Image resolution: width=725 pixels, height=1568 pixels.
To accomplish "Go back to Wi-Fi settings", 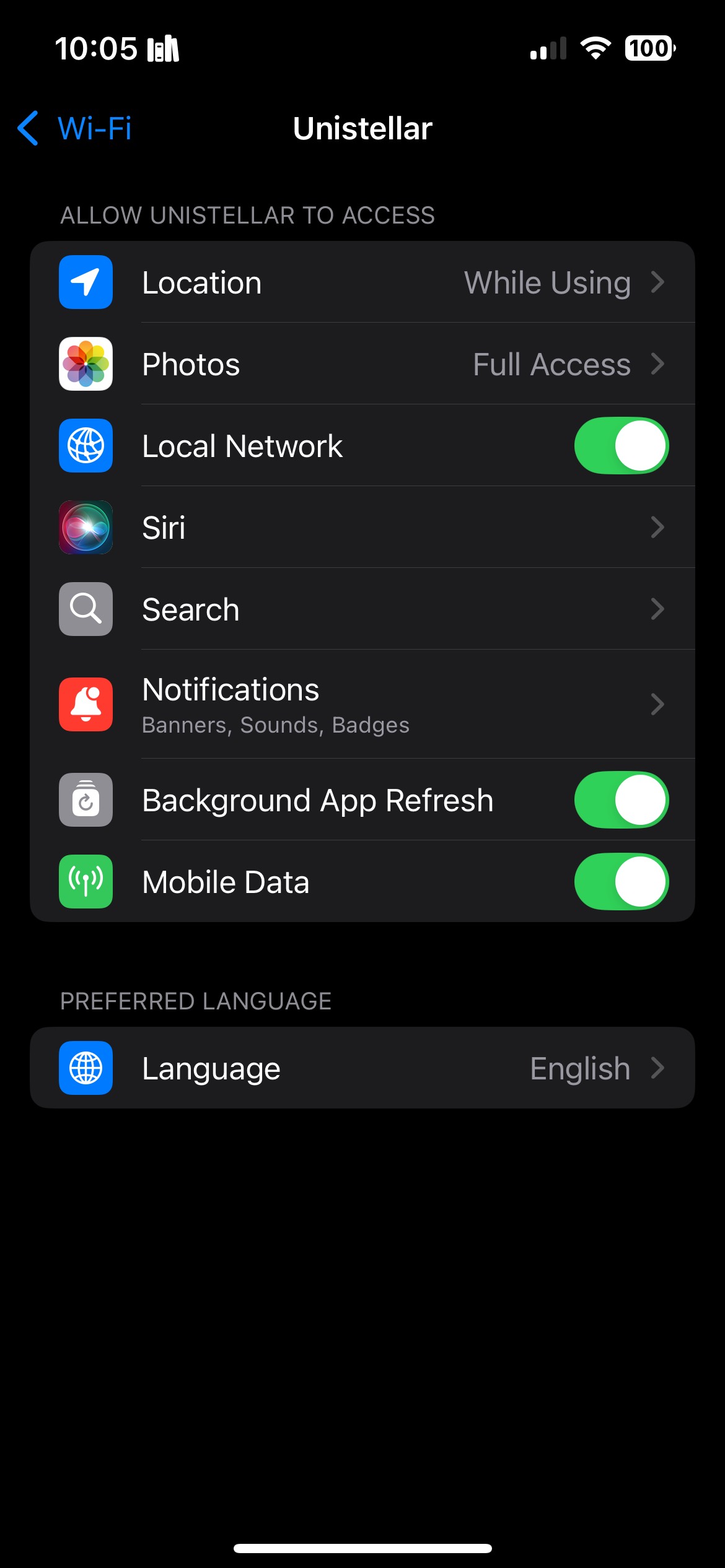I will click(x=74, y=129).
